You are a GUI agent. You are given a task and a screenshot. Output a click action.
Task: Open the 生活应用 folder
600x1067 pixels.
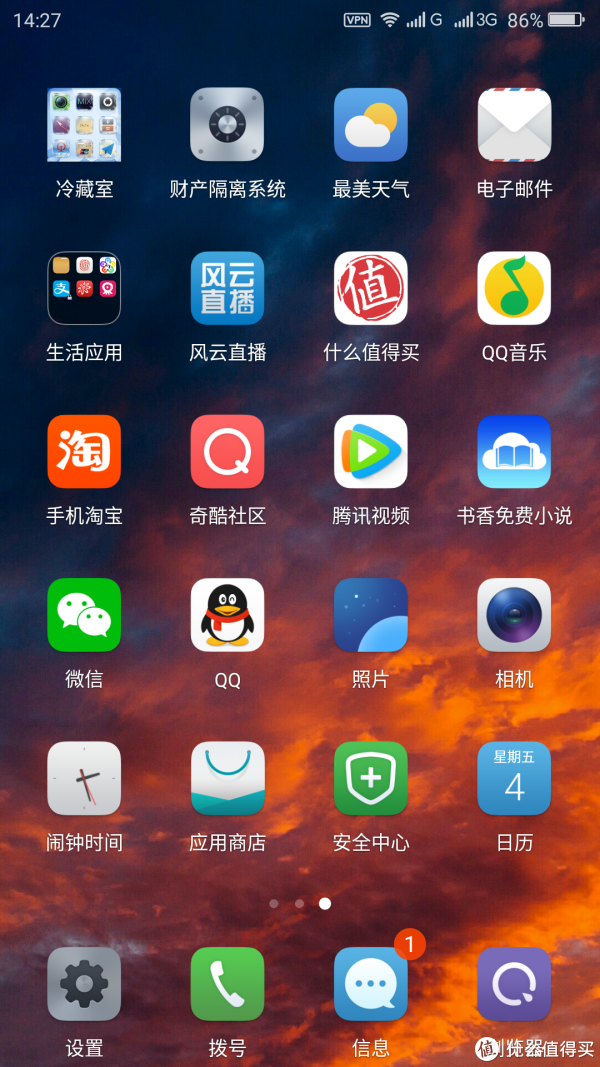84,289
